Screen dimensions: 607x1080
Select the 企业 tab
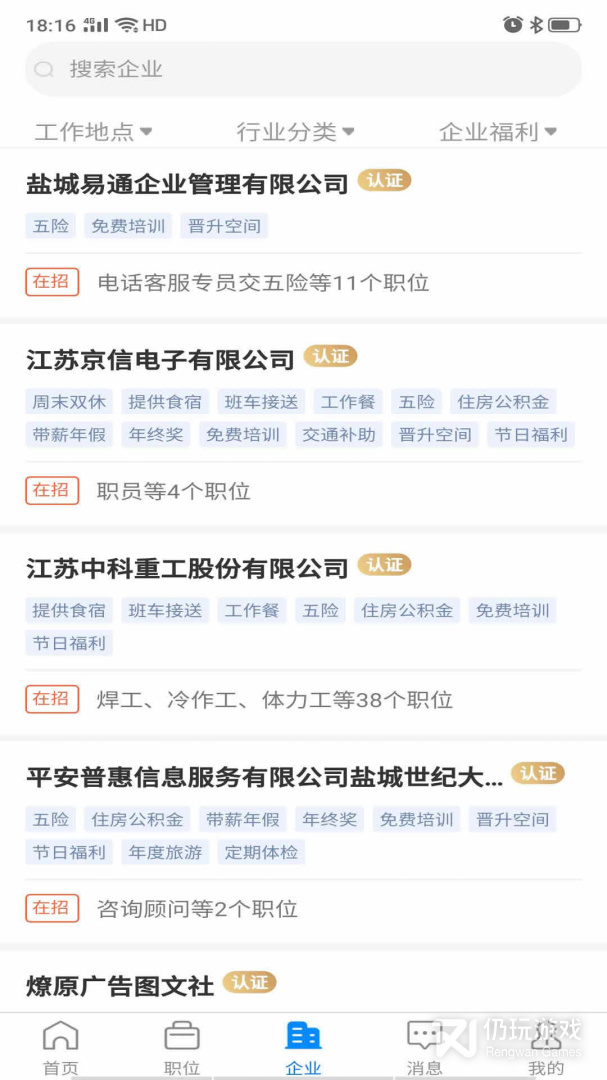click(x=303, y=1046)
